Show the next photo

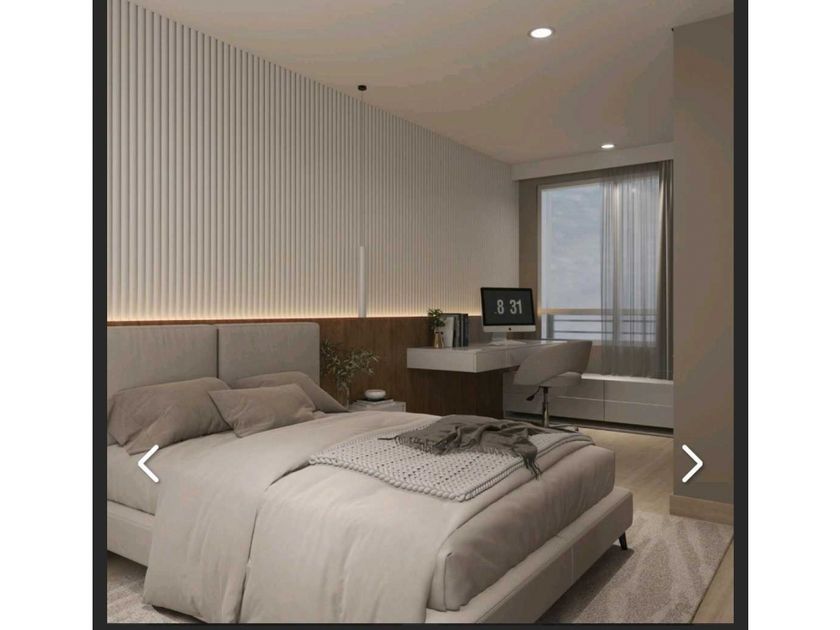pyautogui.click(x=692, y=463)
